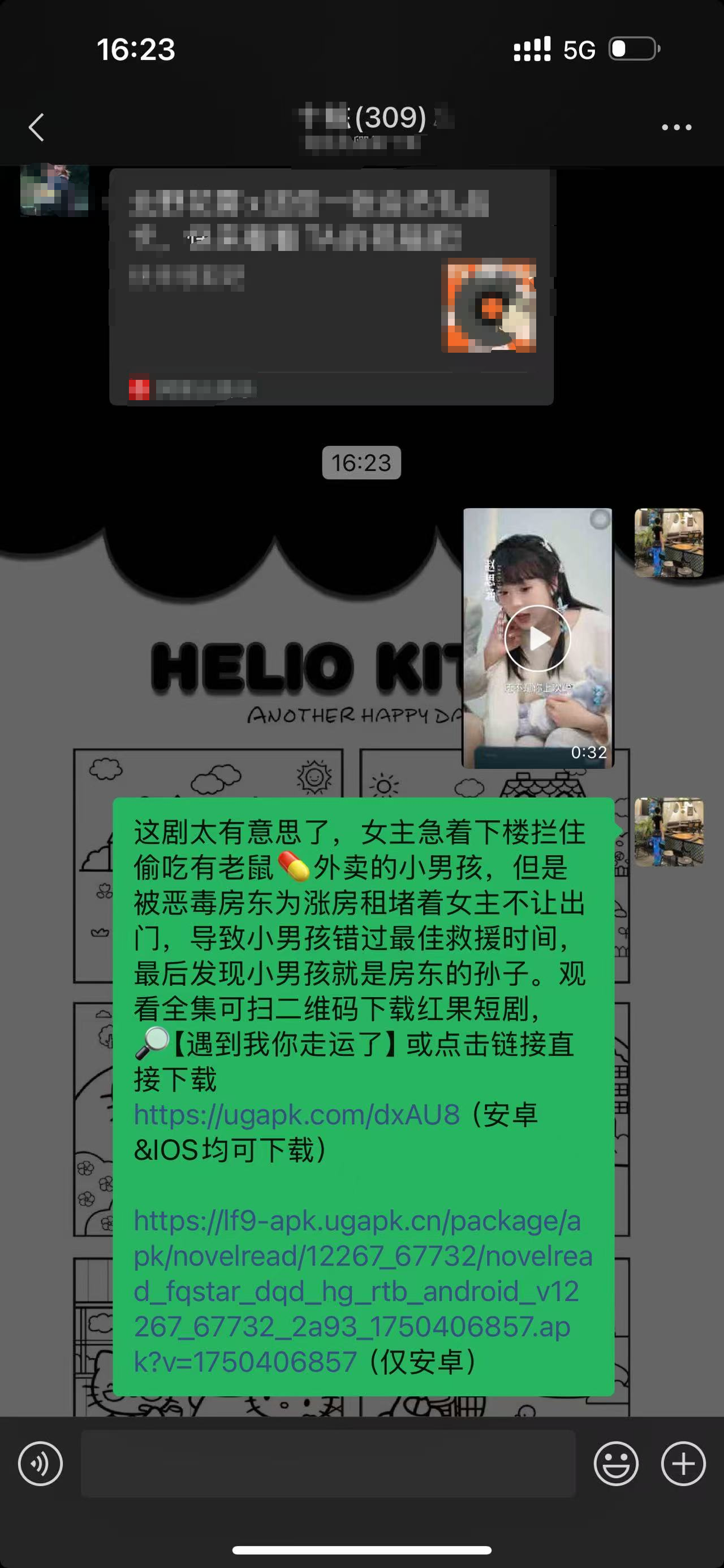
Task: Open the group chat overflow menu
Action: pos(676,127)
